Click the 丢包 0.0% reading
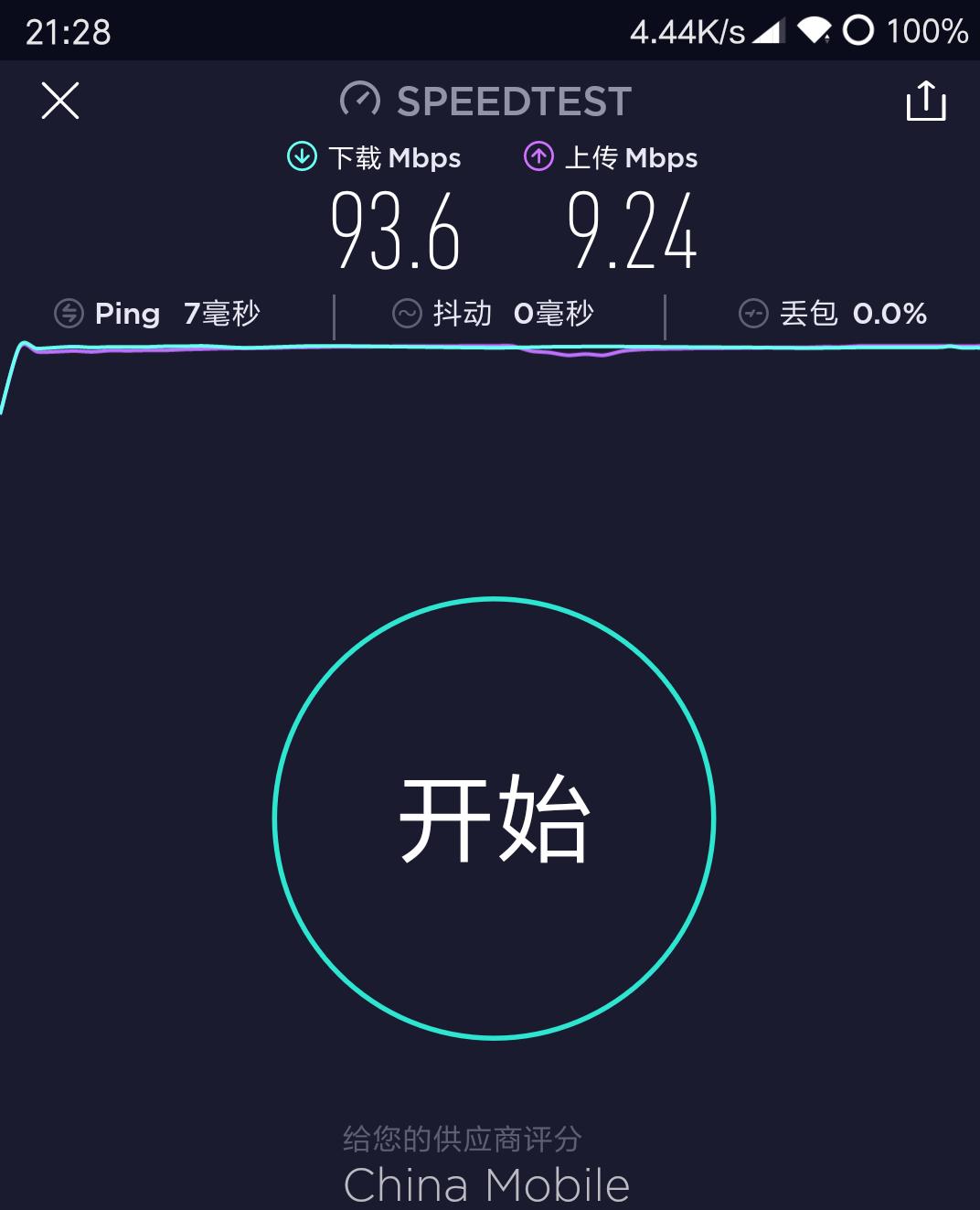 pyautogui.click(x=889, y=313)
